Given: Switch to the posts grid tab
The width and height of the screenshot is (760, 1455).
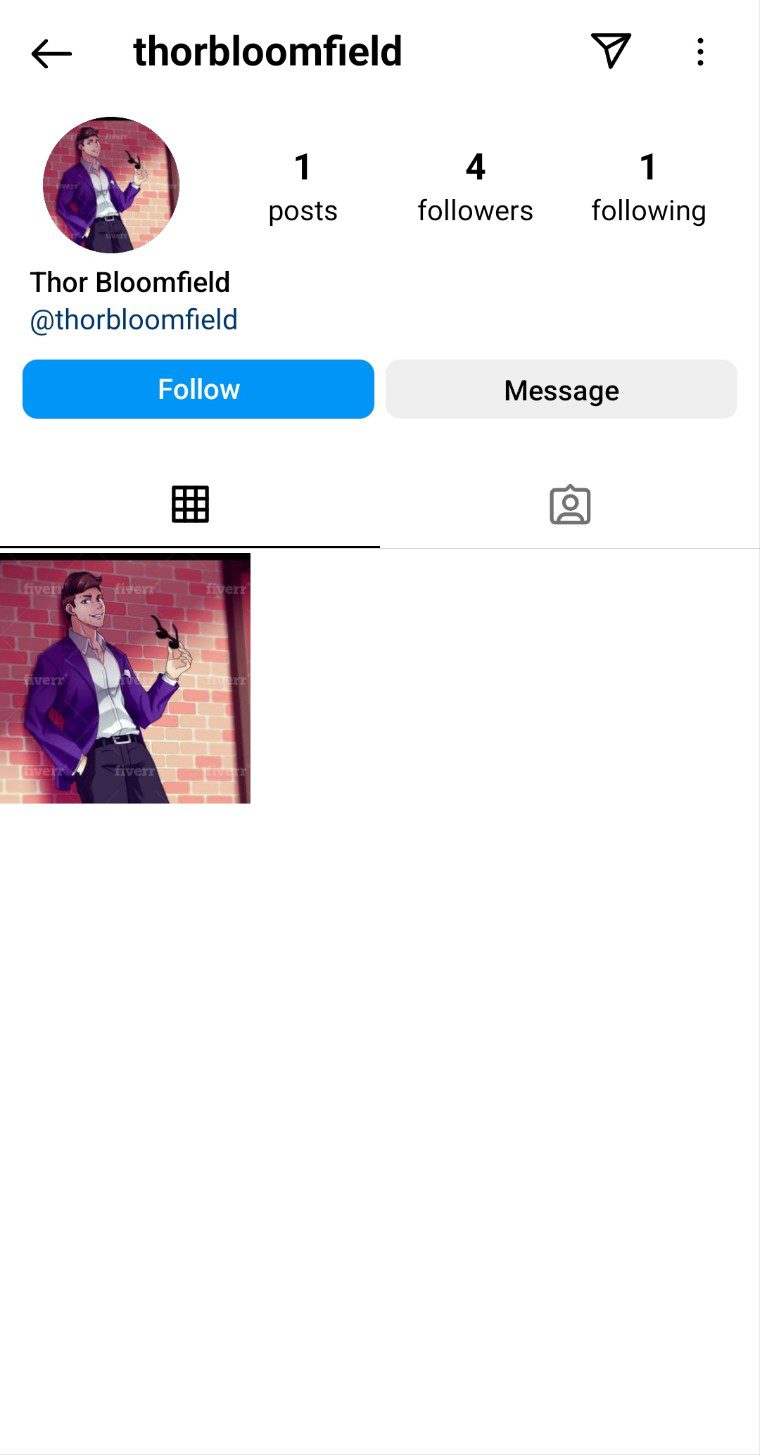Looking at the screenshot, I should tap(190, 504).
